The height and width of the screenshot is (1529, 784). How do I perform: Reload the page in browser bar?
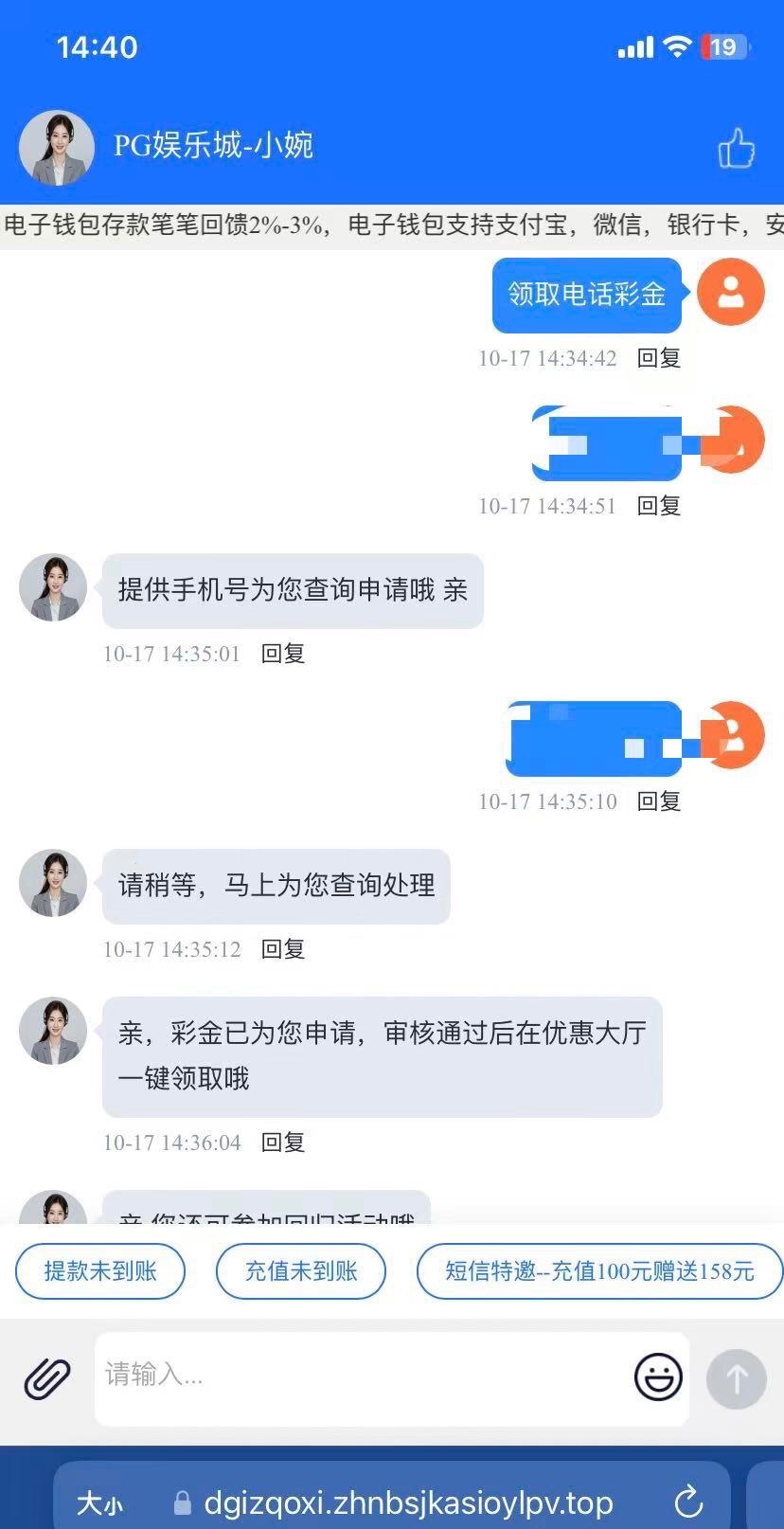point(688,1502)
